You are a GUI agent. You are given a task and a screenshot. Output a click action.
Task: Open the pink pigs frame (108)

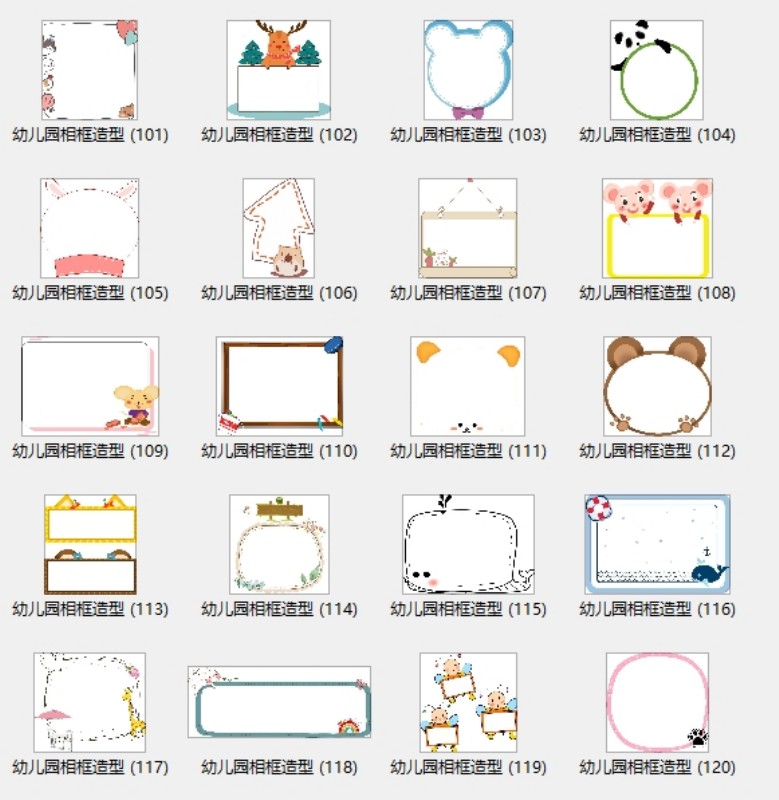pyautogui.click(x=657, y=228)
